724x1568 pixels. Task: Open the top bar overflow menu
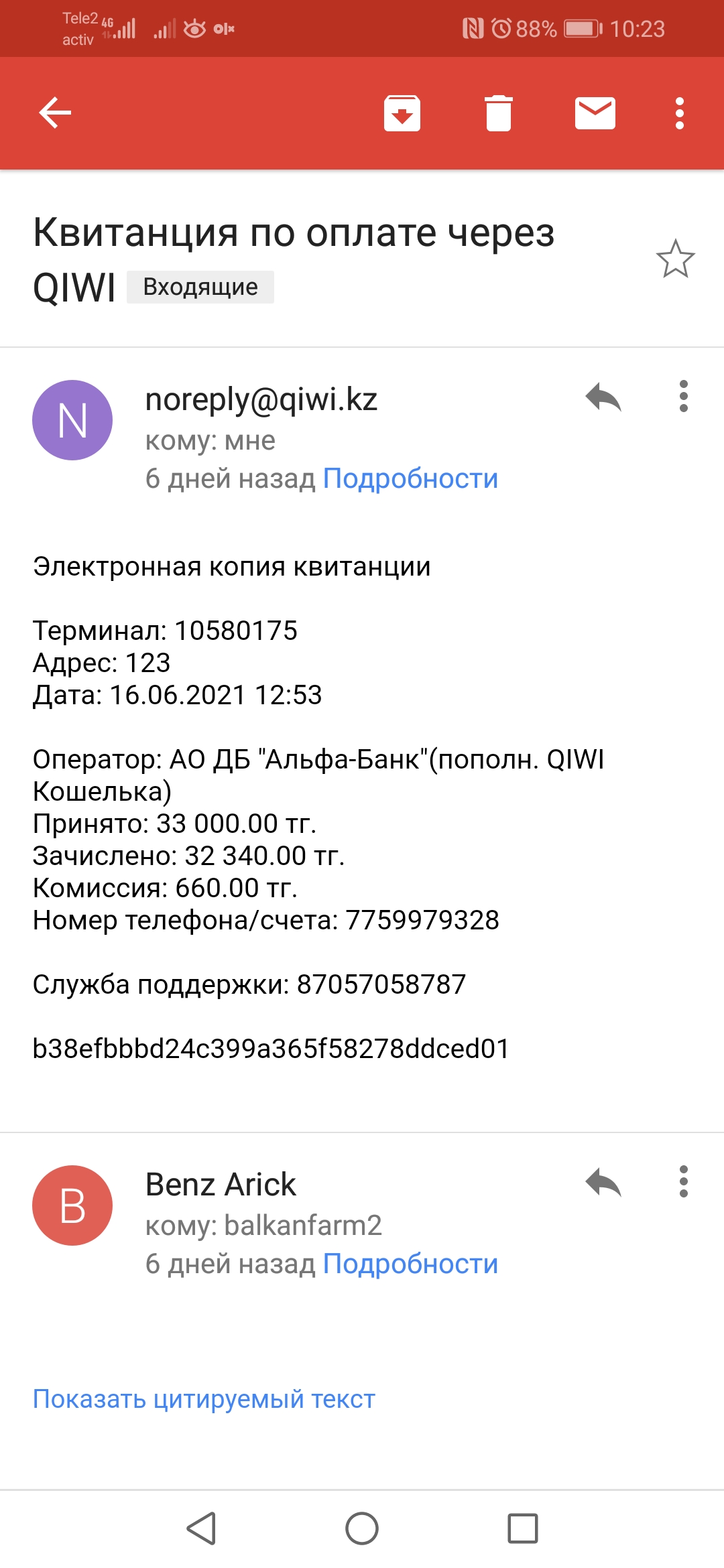coord(679,113)
